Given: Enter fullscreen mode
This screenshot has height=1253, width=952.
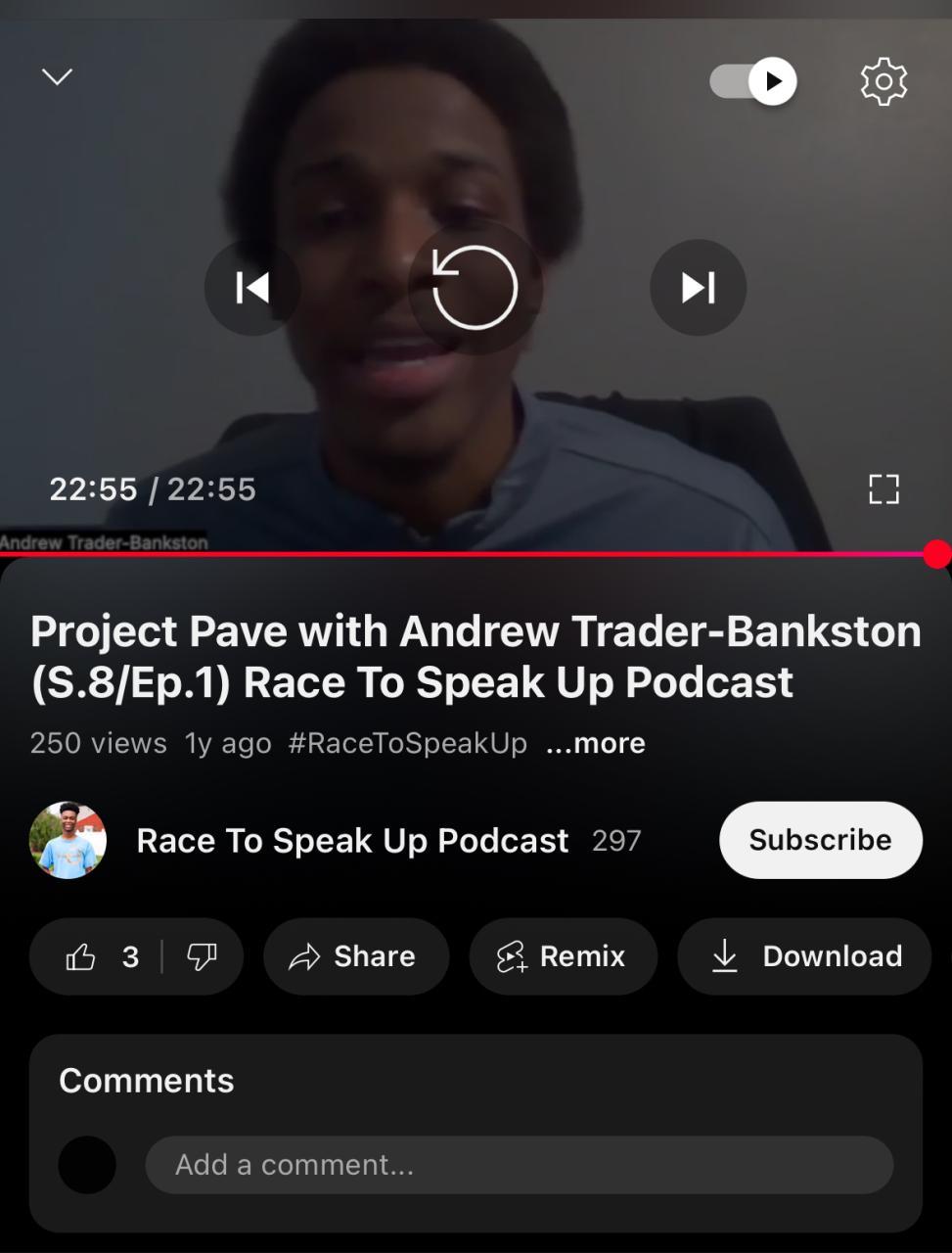Looking at the screenshot, I should tap(884, 488).
